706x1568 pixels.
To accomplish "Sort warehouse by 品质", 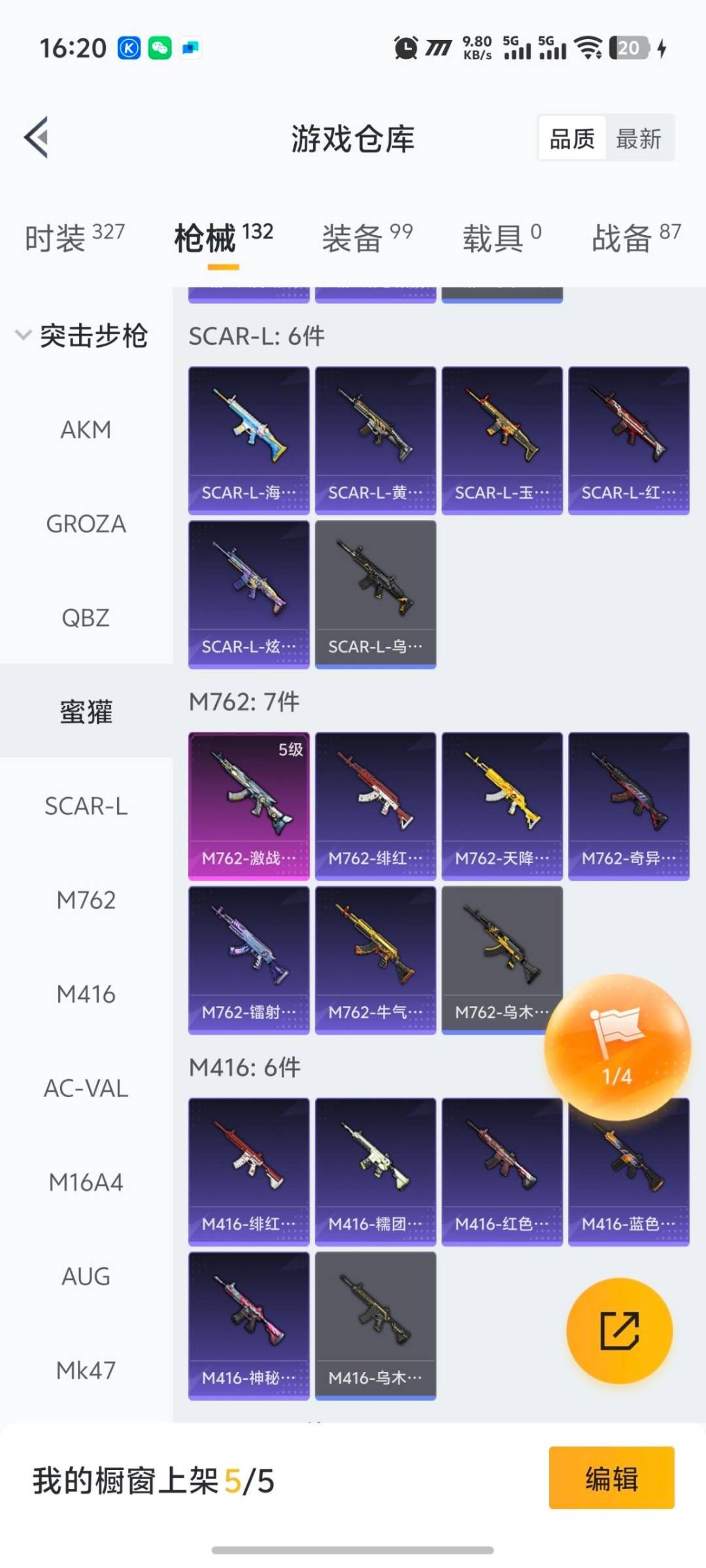I will (x=572, y=139).
